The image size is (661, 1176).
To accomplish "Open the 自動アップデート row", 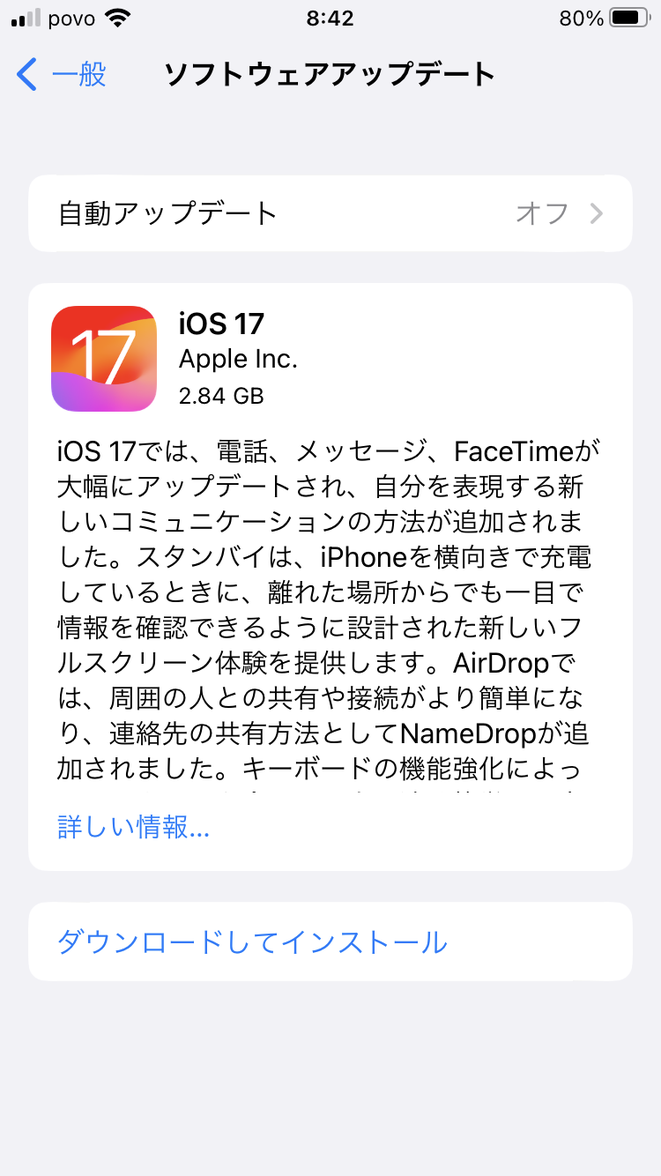I will 330,214.
